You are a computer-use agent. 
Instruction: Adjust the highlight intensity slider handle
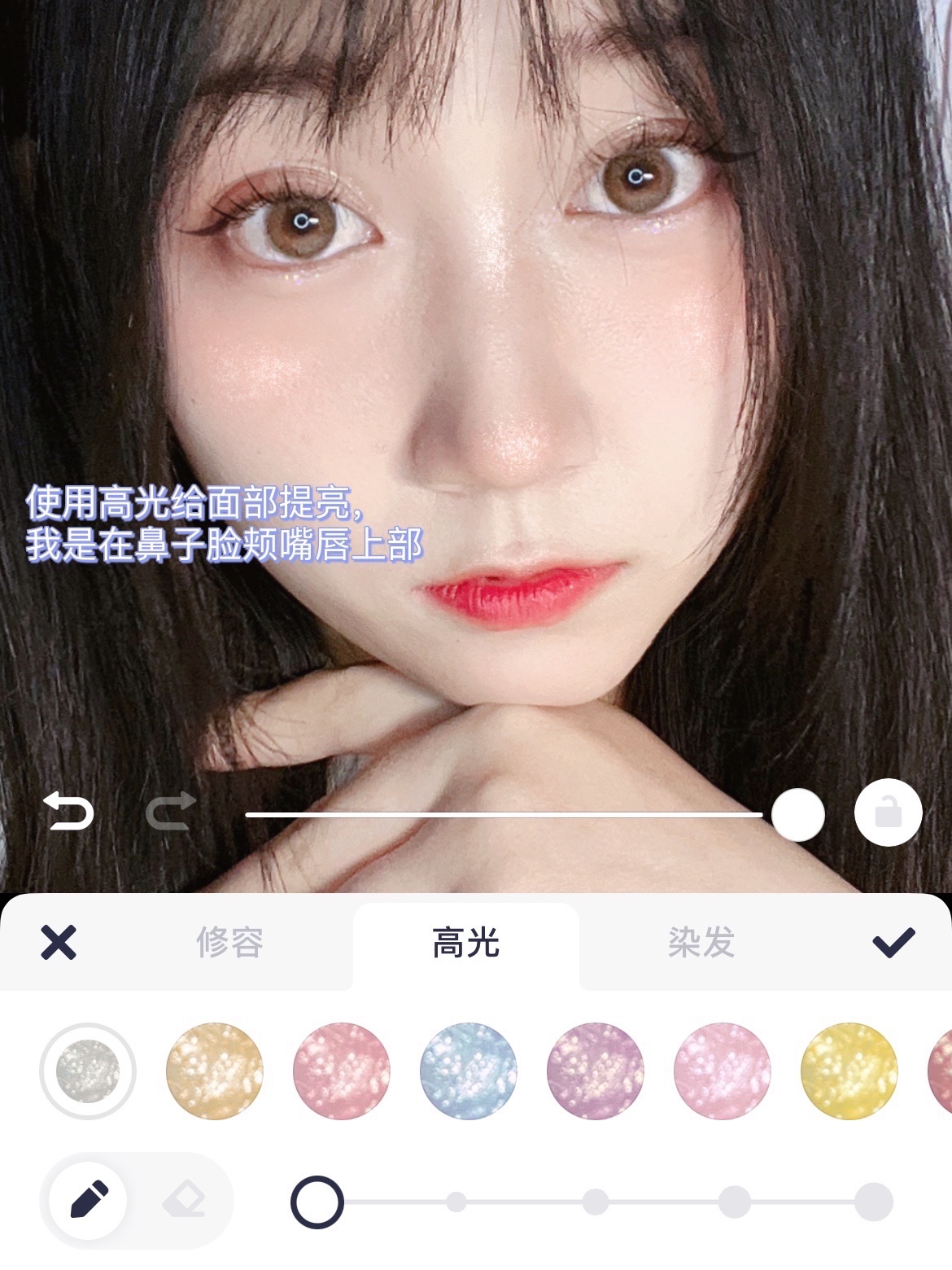(797, 814)
